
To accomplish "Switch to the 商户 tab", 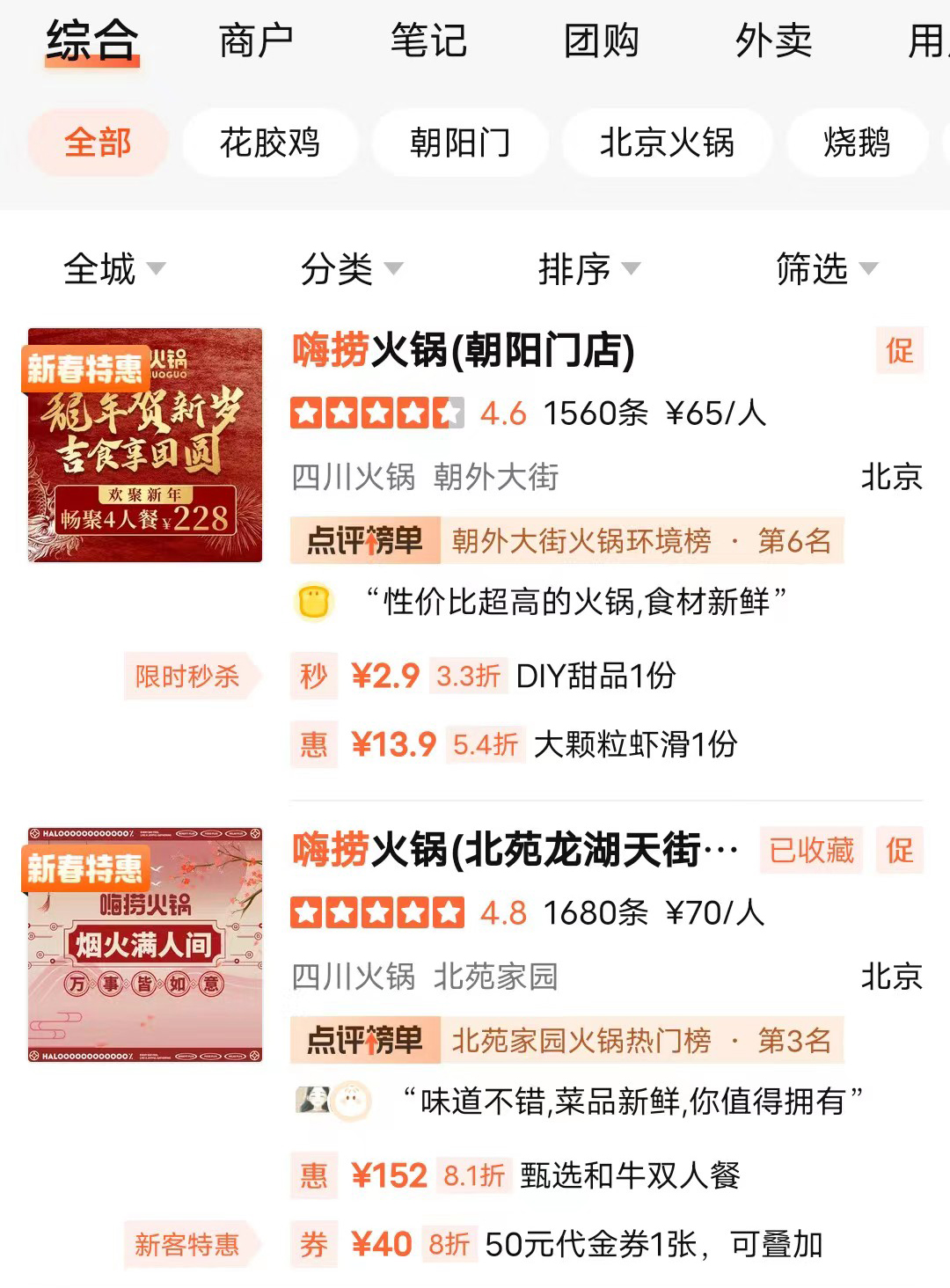I will tap(255, 40).
